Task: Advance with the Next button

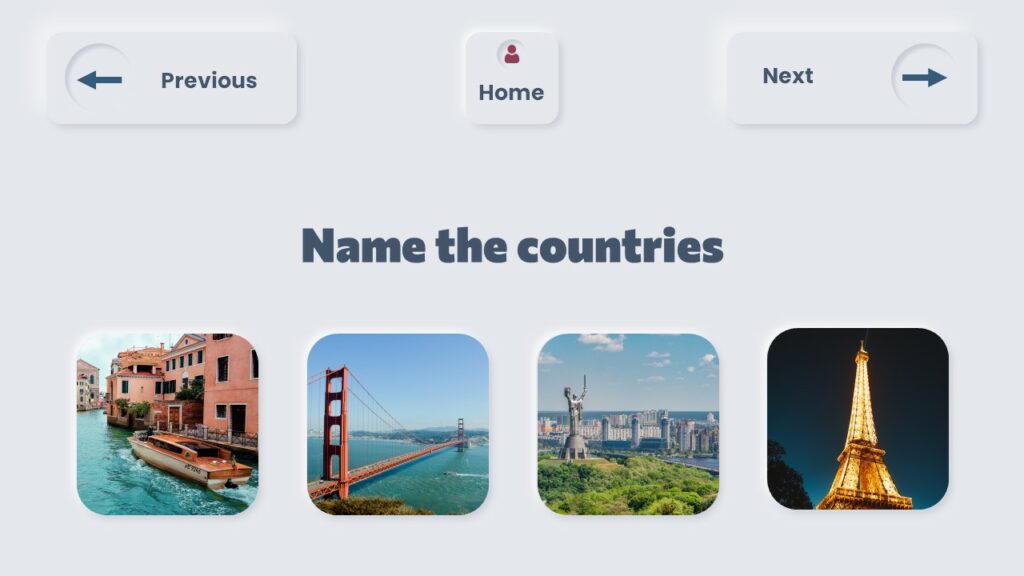Action: pyautogui.click(x=852, y=77)
